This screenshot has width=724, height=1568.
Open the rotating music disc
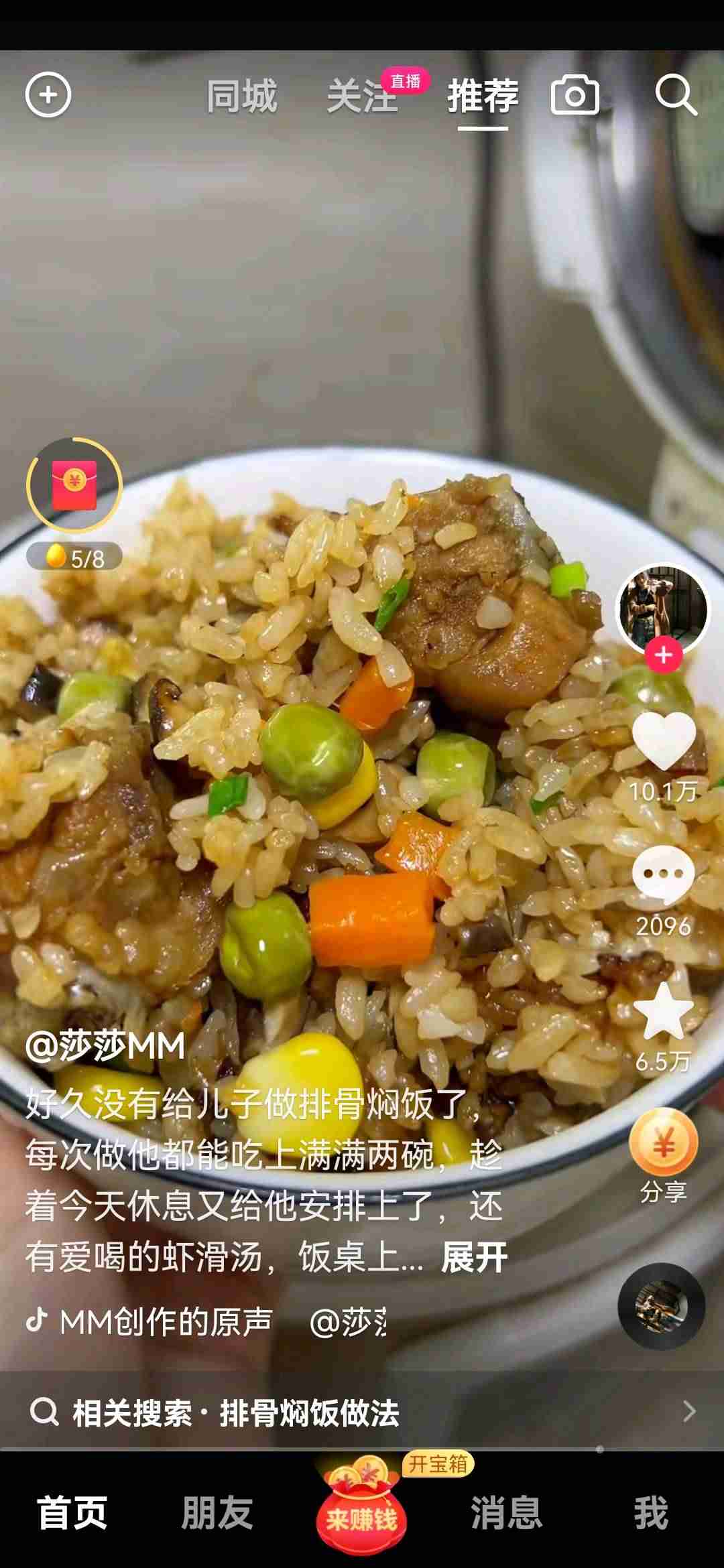tap(661, 1307)
